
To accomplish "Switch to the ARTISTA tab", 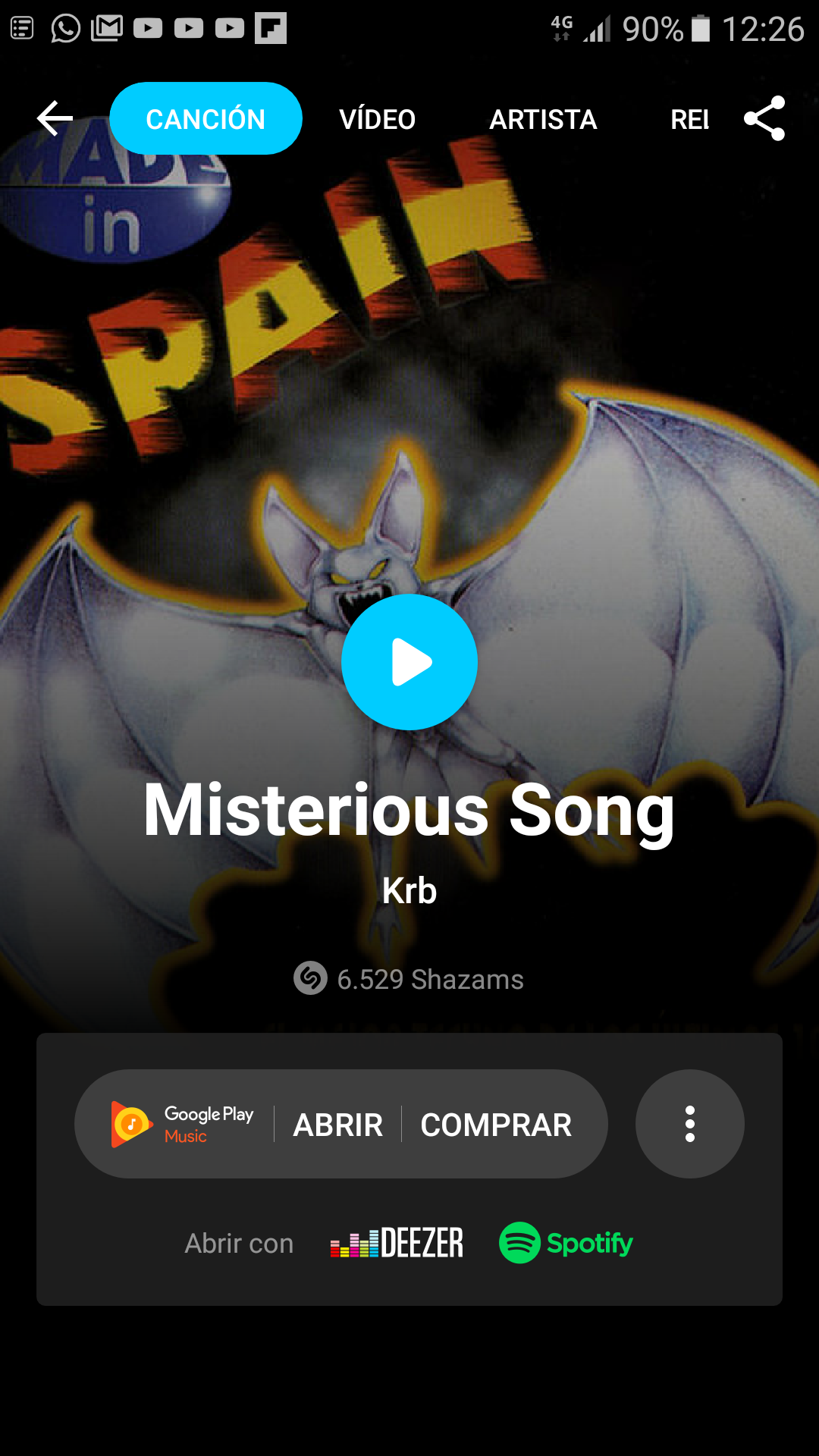I will (543, 120).
